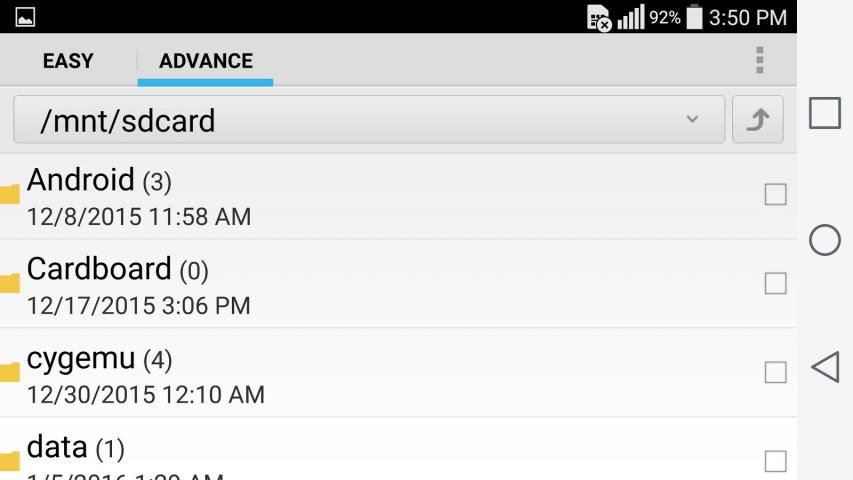The height and width of the screenshot is (480, 853).
Task: Switch to the EASY tab
Action: 68,61
